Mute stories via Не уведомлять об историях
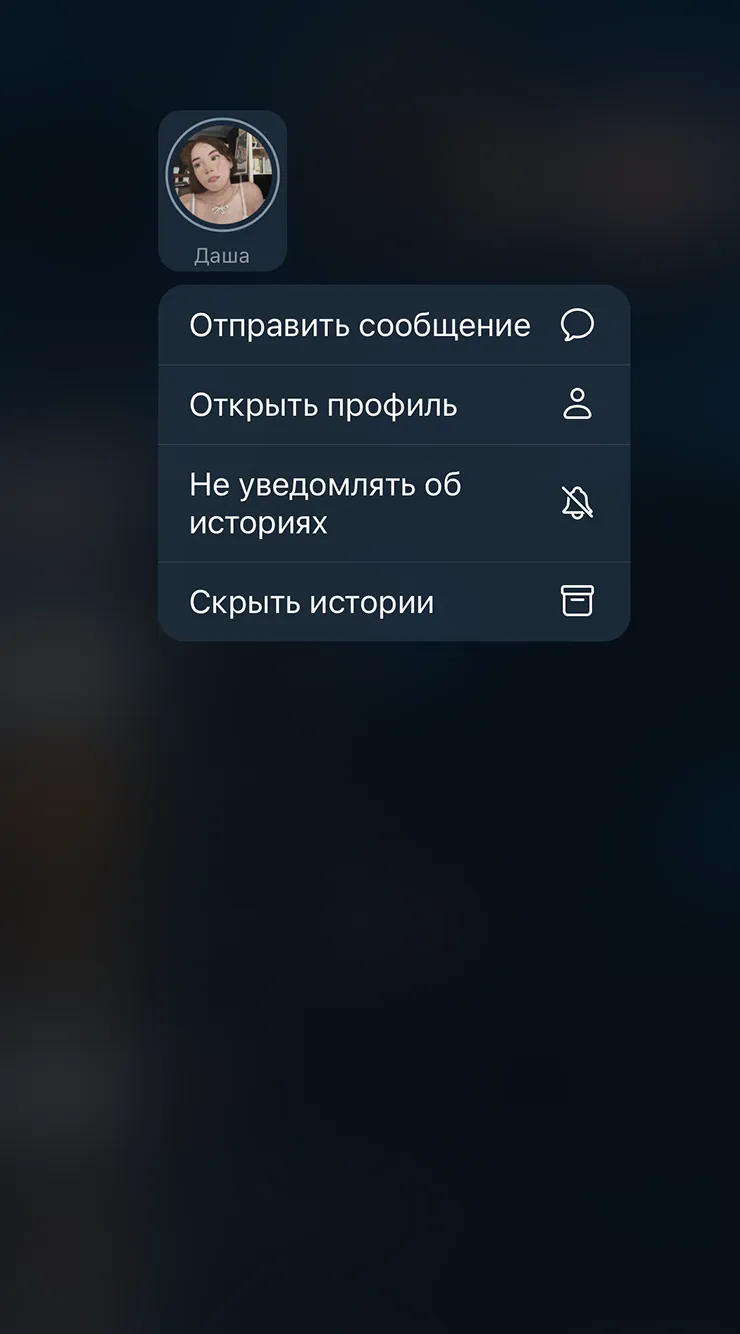Screen dimensions: 740x1334 (x=394, y=503)
